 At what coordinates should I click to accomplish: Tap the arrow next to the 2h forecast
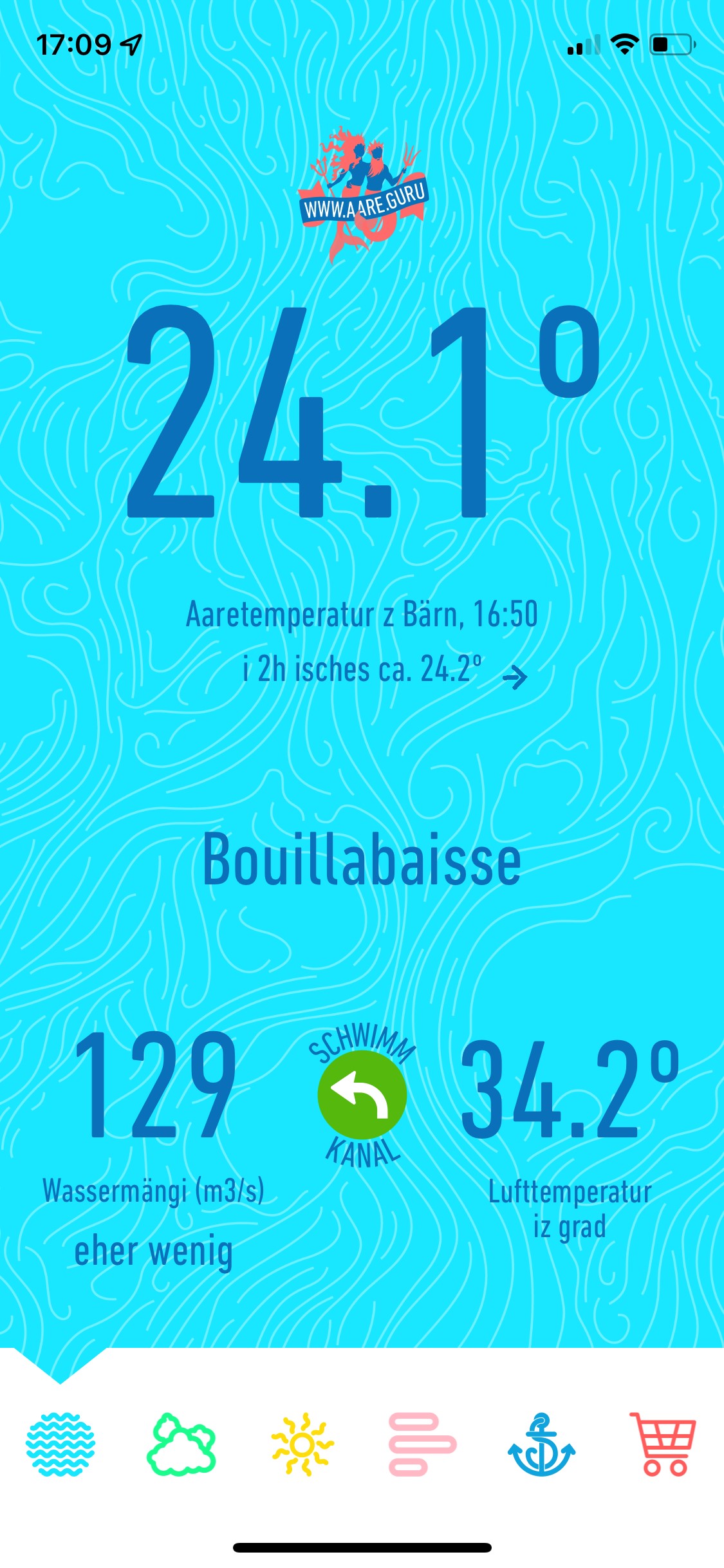(515, 677)
